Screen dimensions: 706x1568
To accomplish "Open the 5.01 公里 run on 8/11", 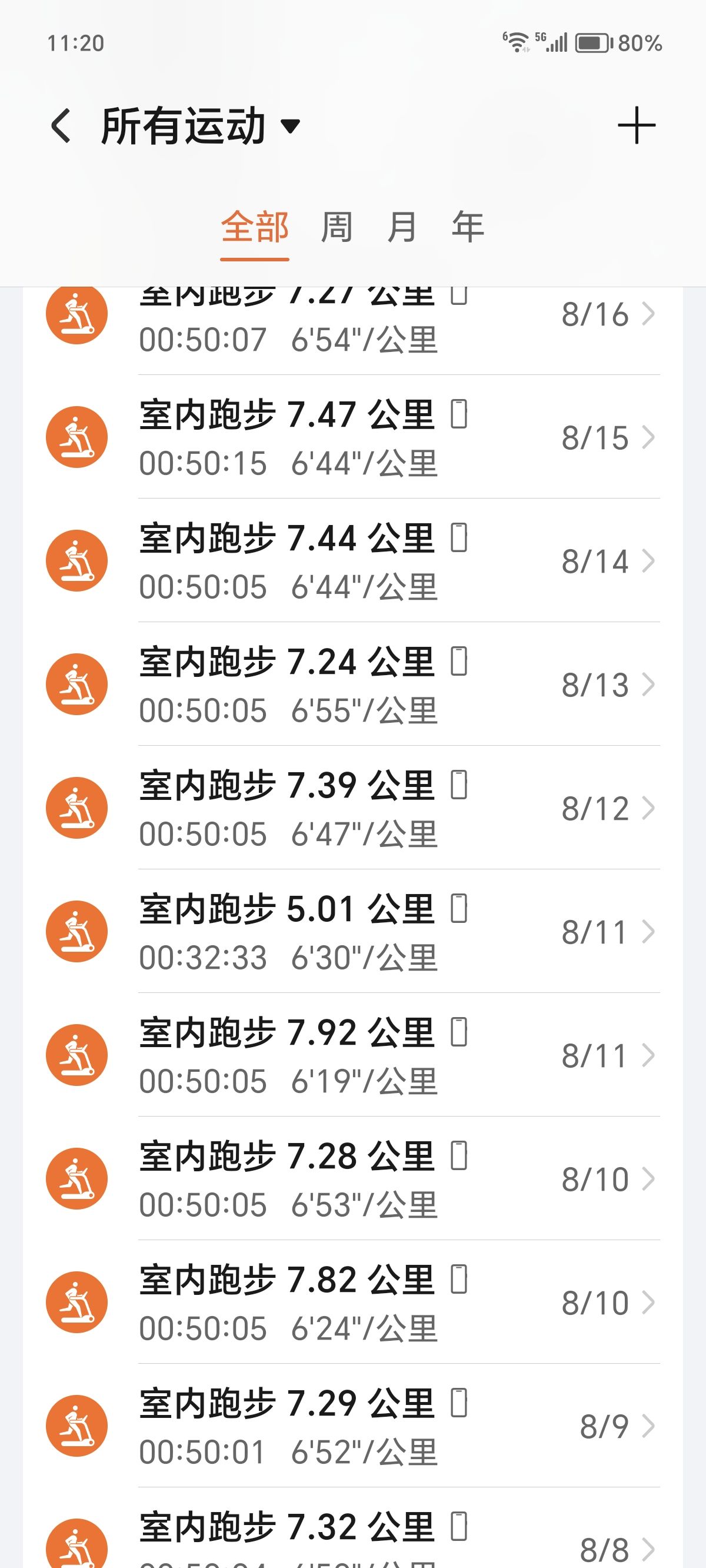I will (x=353, y=931).
